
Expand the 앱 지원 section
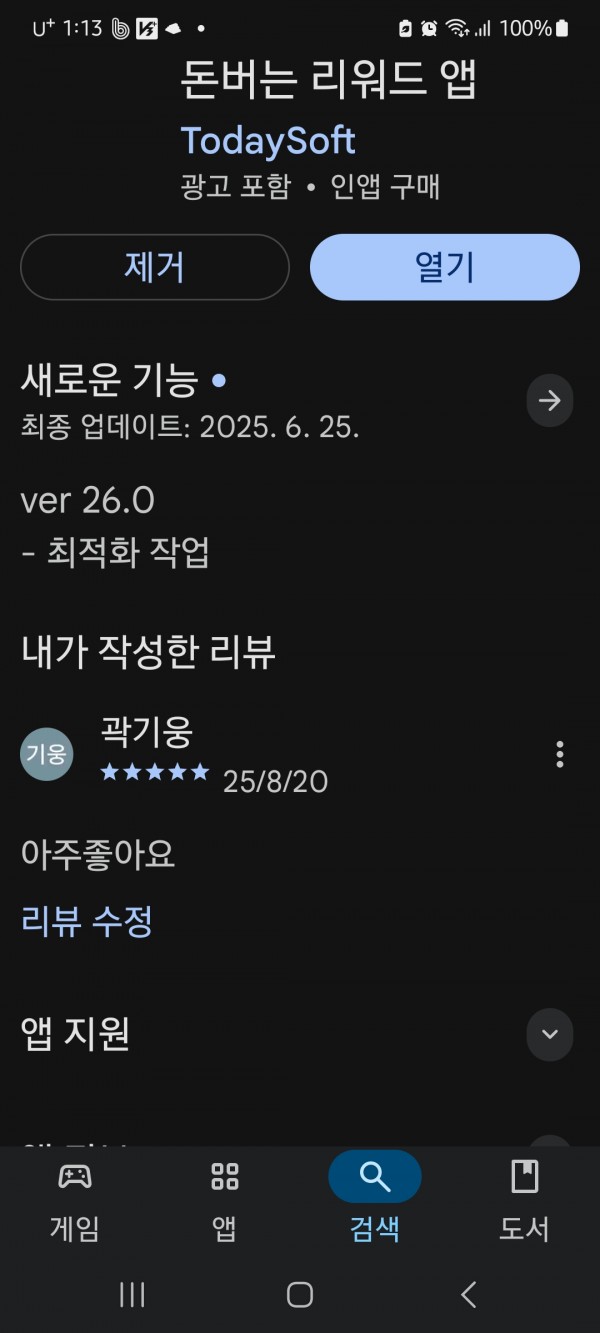pyautogui.click(x=550, y=1034)
